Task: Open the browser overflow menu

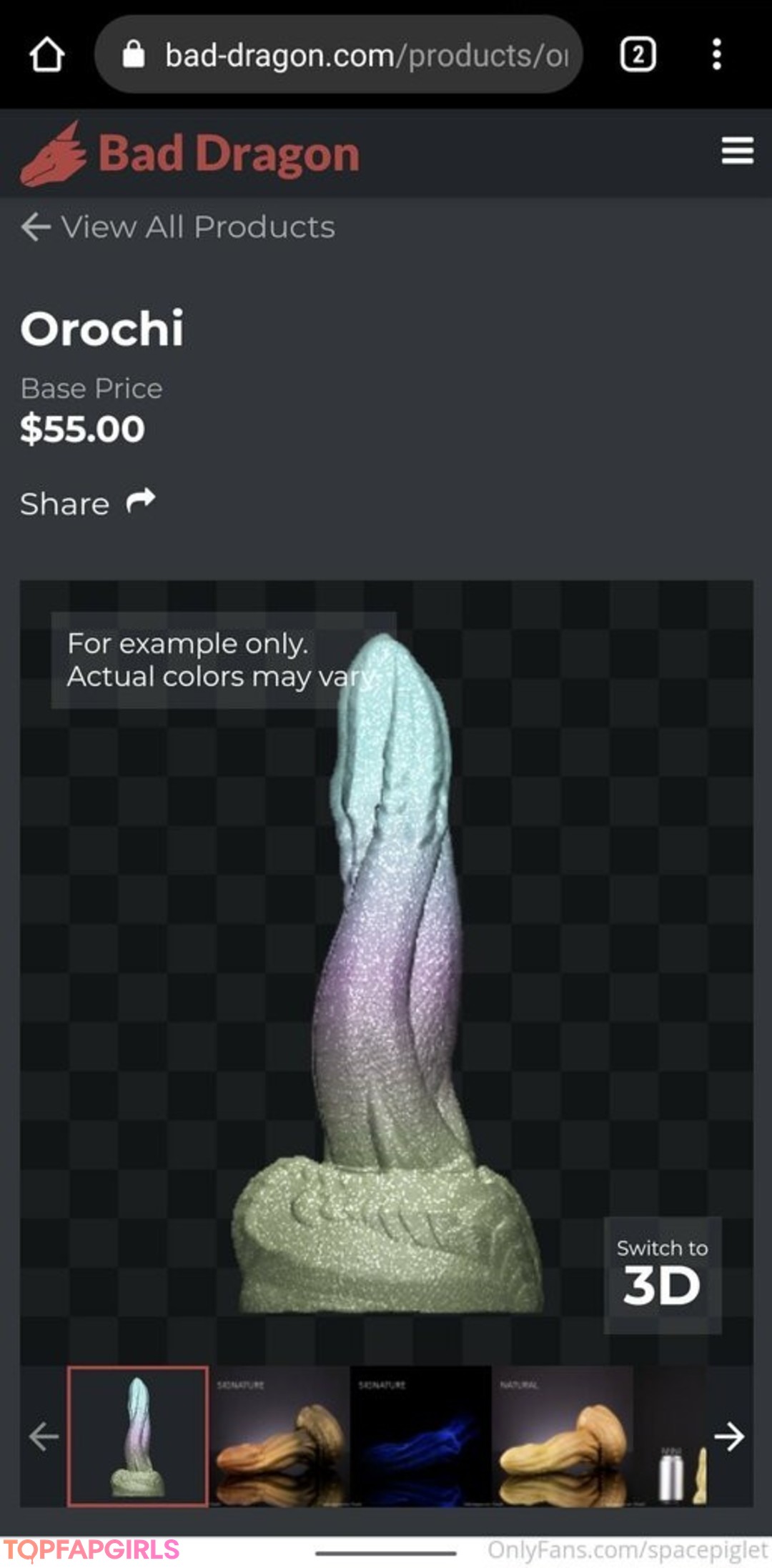Action: (716, 55)
